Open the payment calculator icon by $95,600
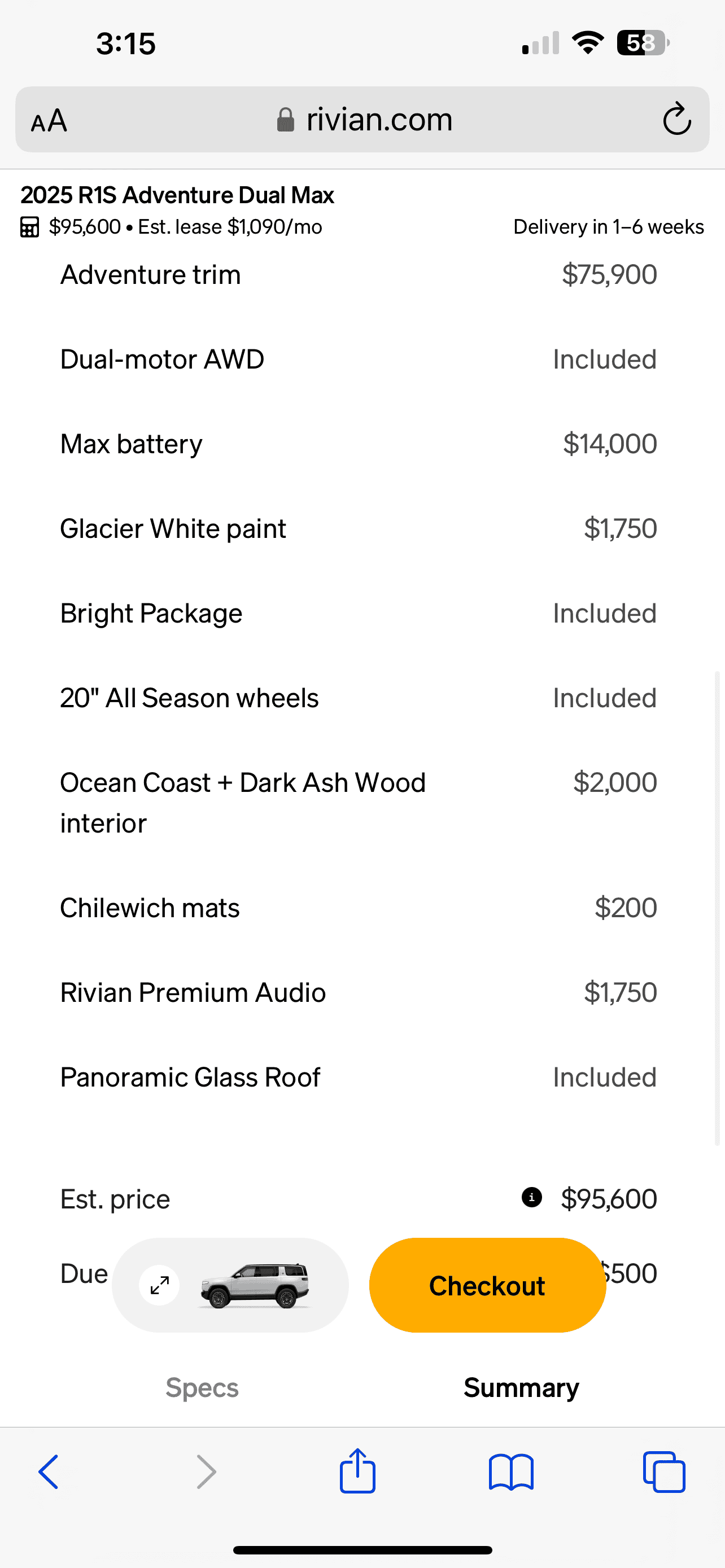The image size is (725, 1568). click(x=30, y=227)
